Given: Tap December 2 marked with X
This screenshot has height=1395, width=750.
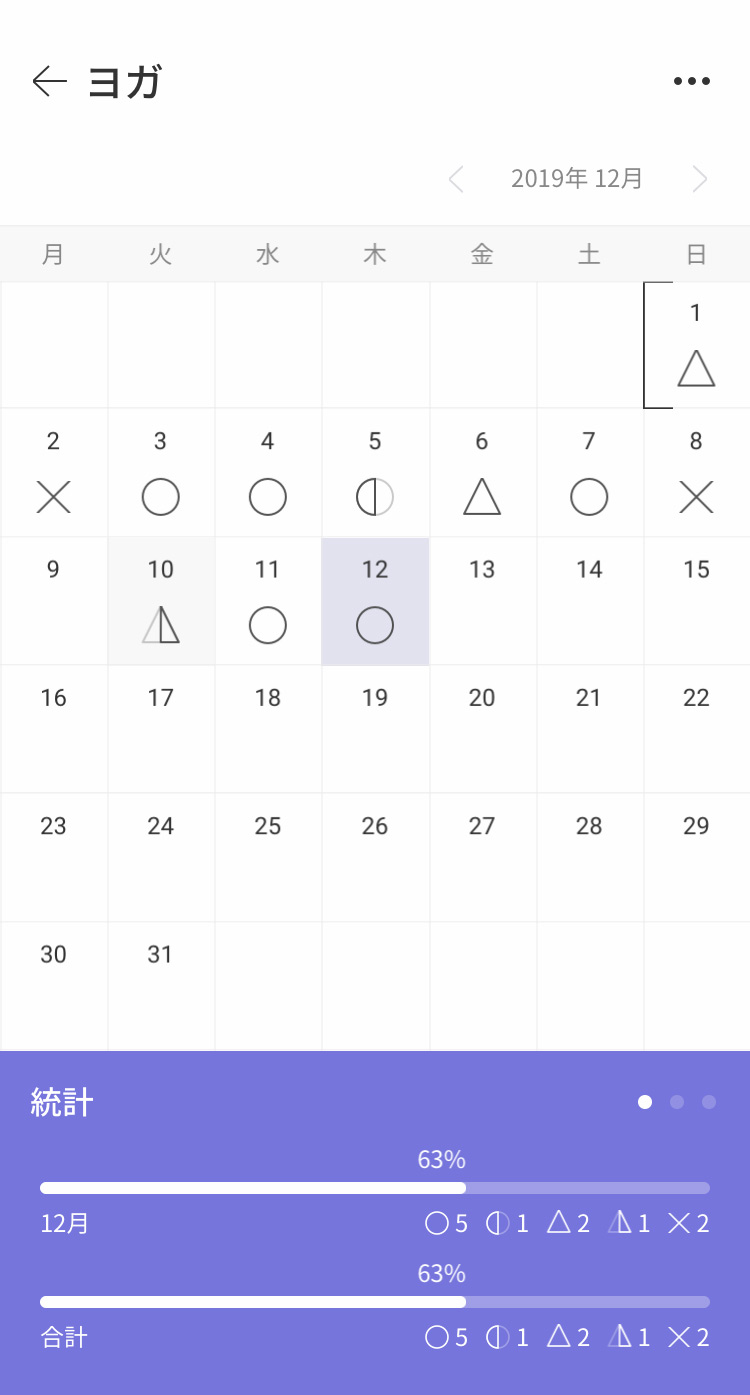Looking at the screenshot, I should tap(53, 473).
